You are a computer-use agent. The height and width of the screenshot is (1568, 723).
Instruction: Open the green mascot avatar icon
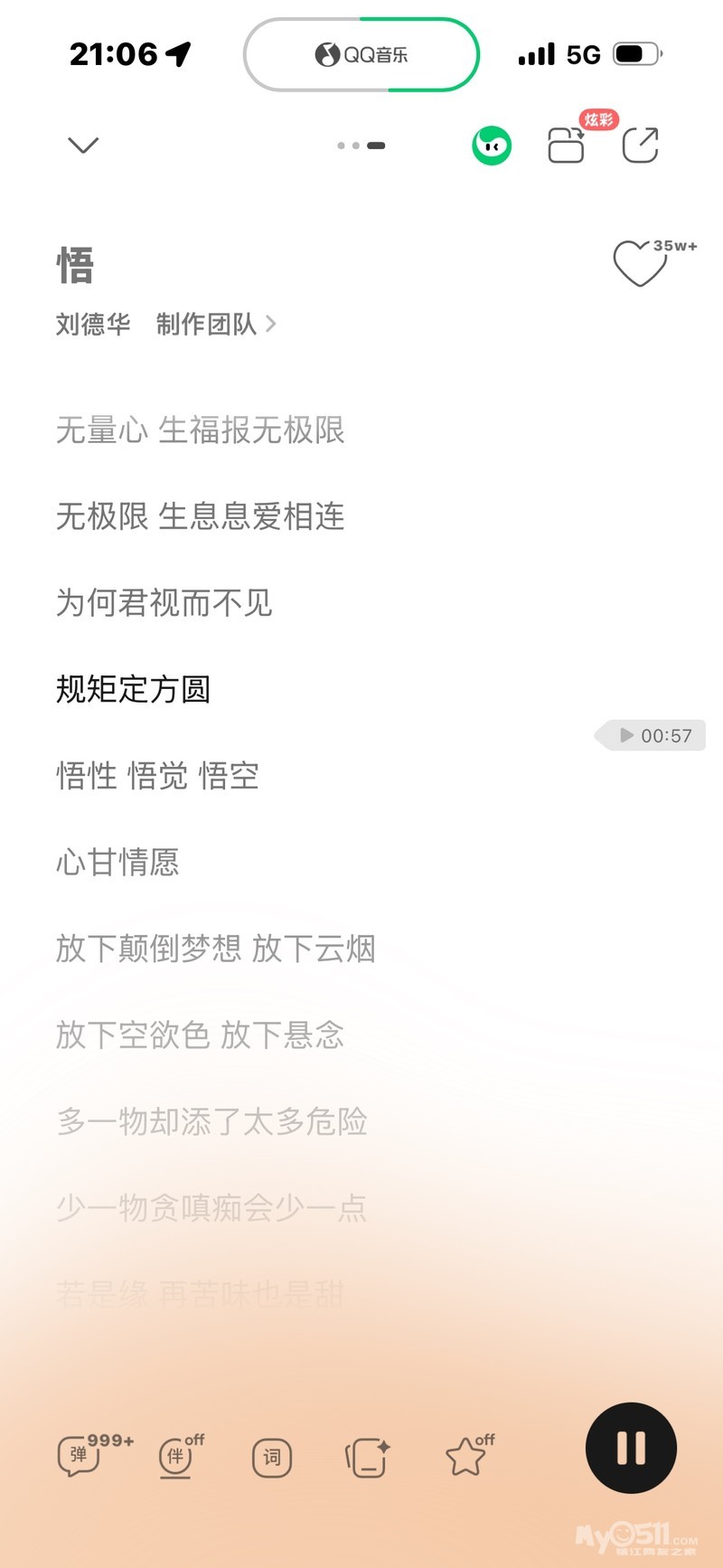coord(492,146)
